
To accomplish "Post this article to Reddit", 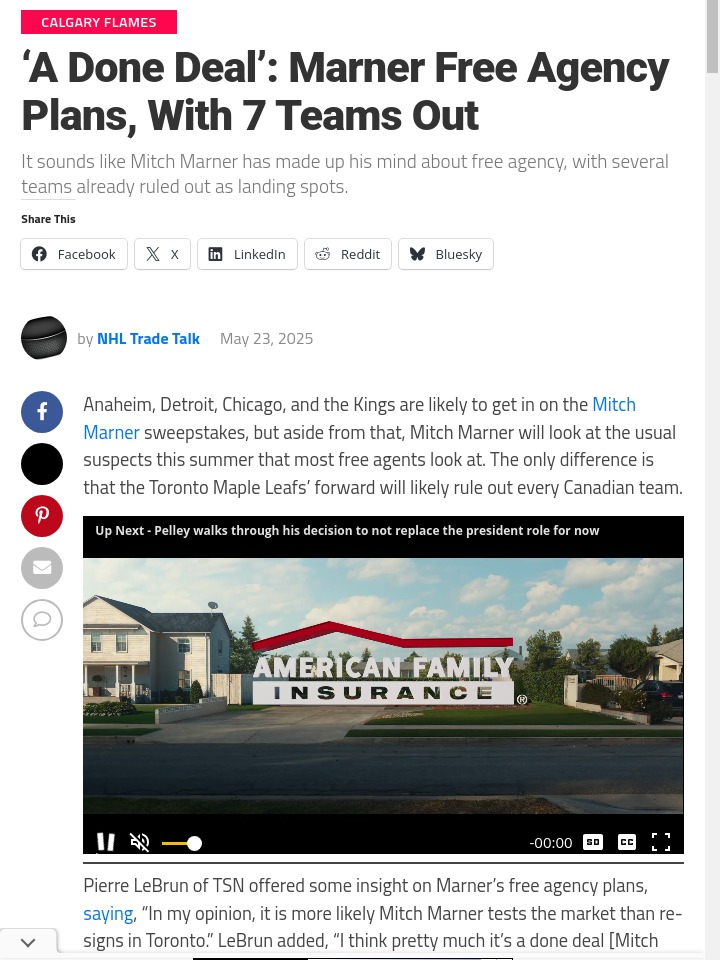I will [348, 254].
